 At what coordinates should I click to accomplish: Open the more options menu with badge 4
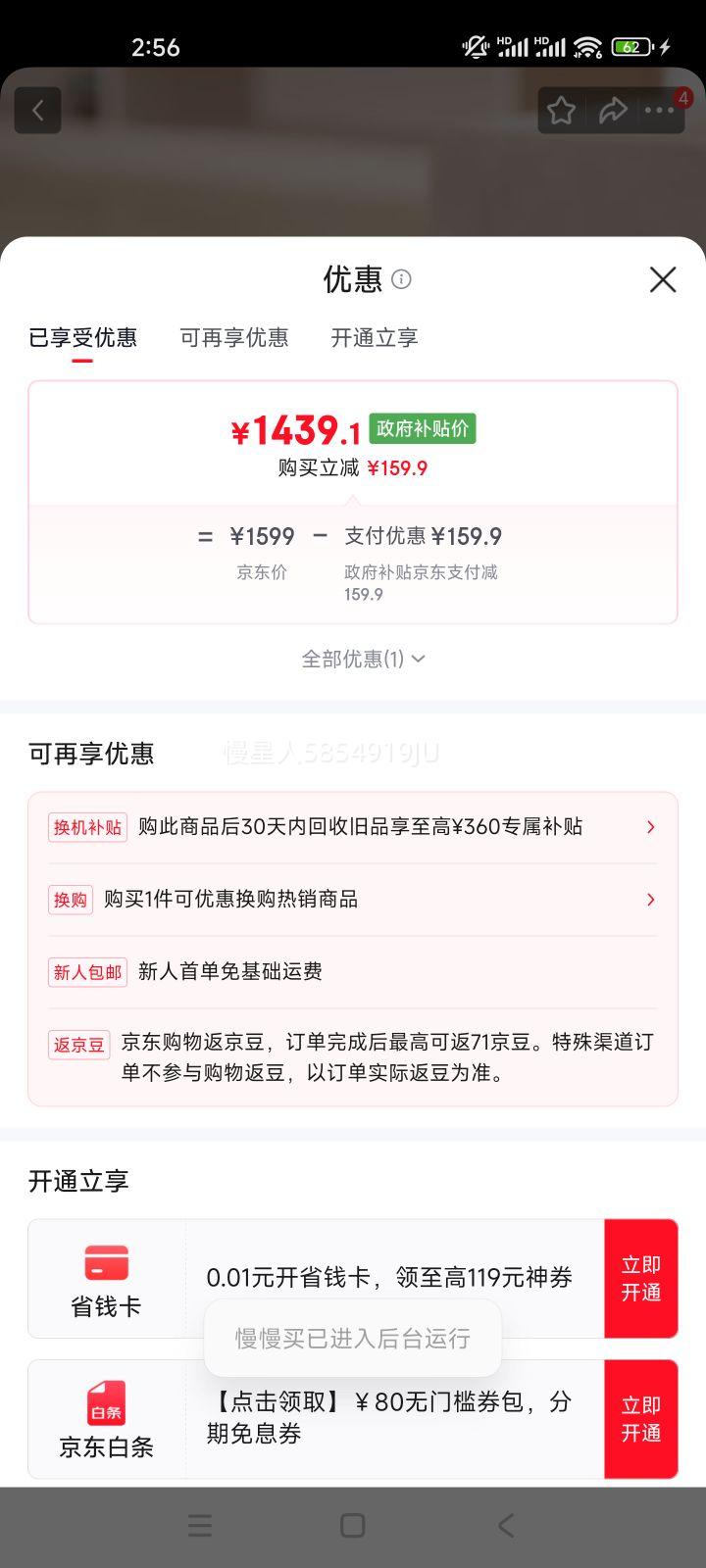(x=659, y=111)
